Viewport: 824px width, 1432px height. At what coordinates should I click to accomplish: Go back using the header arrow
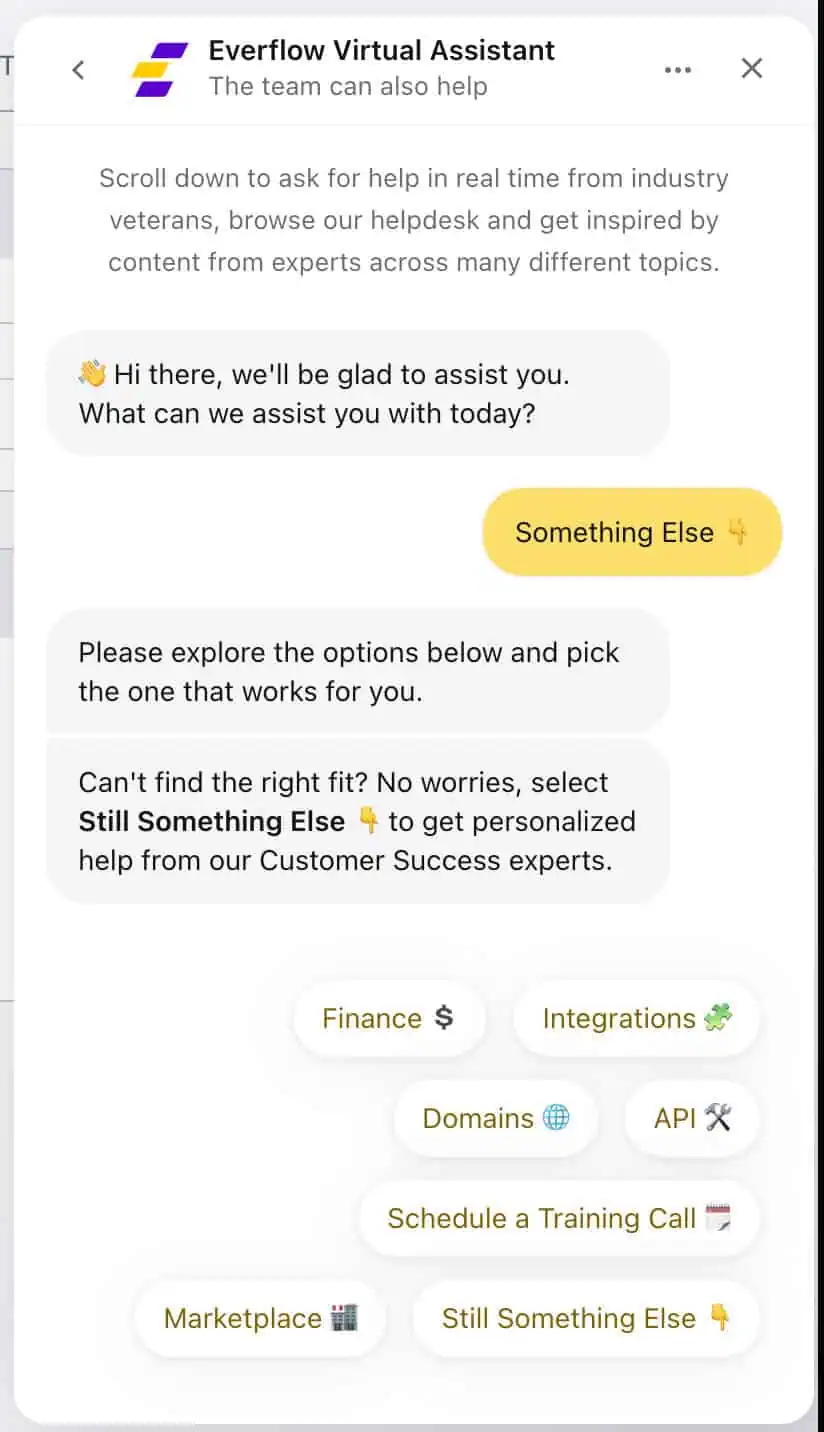click(78, 69)
